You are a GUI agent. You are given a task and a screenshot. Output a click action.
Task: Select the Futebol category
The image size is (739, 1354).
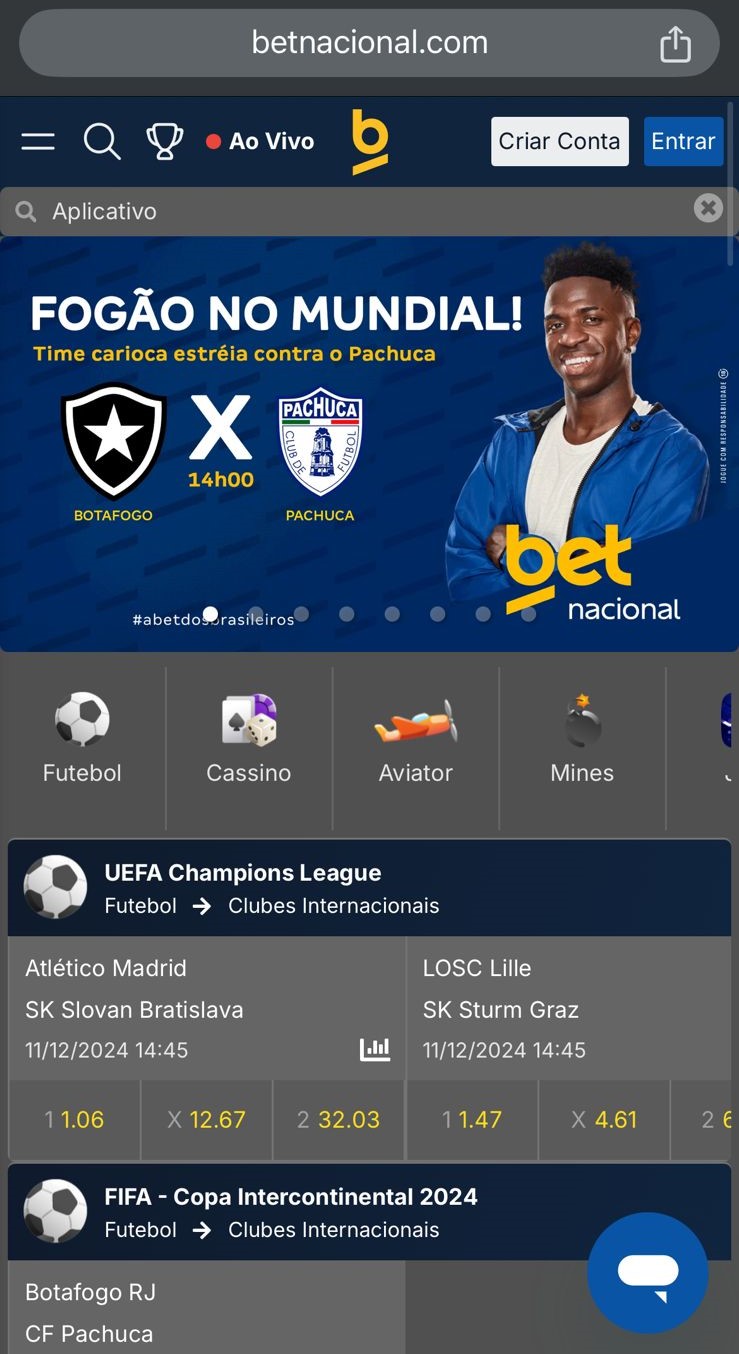82,738
